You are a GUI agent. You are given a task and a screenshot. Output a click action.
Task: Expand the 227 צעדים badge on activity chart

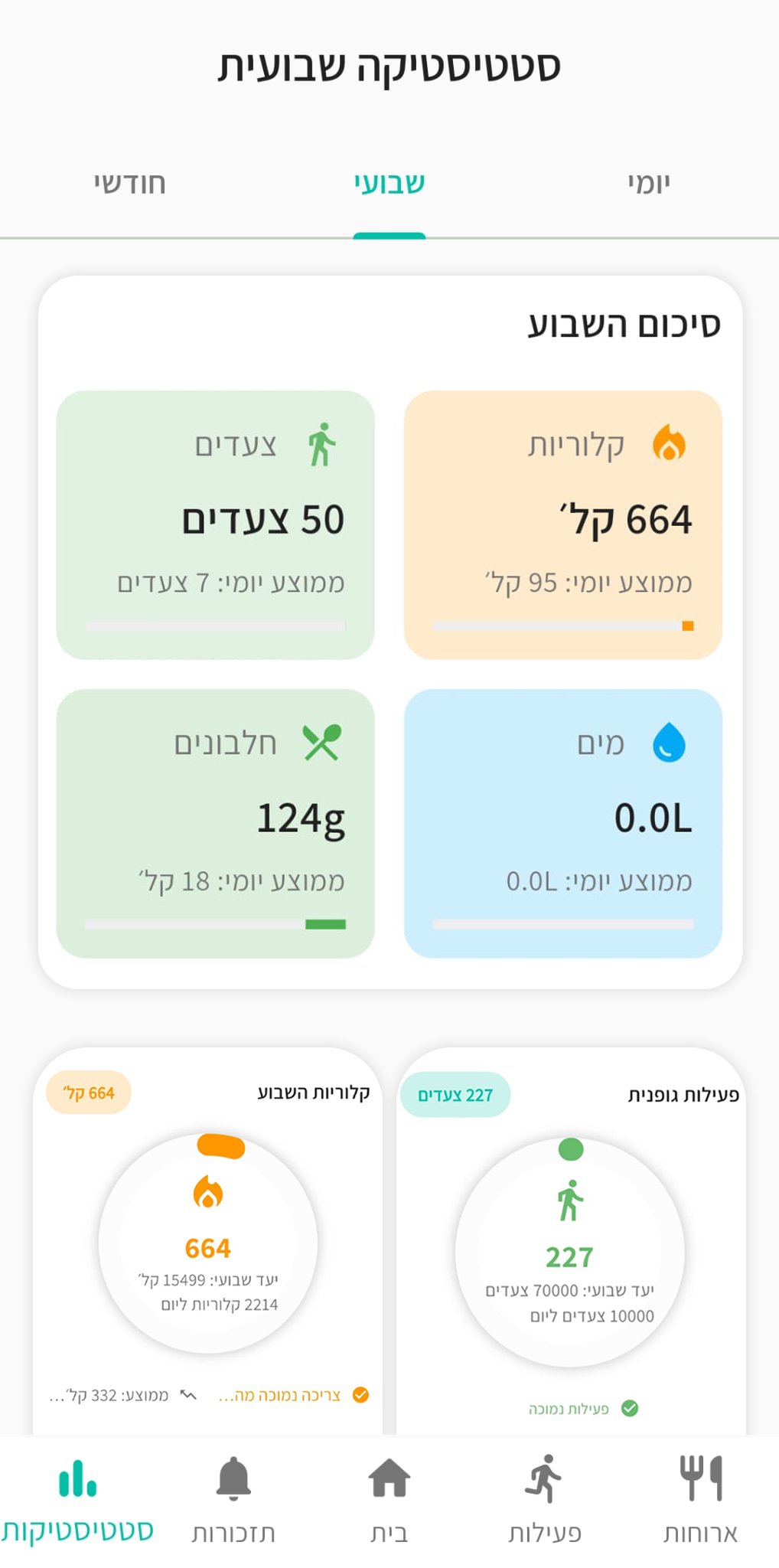(x=456, y=1093)
